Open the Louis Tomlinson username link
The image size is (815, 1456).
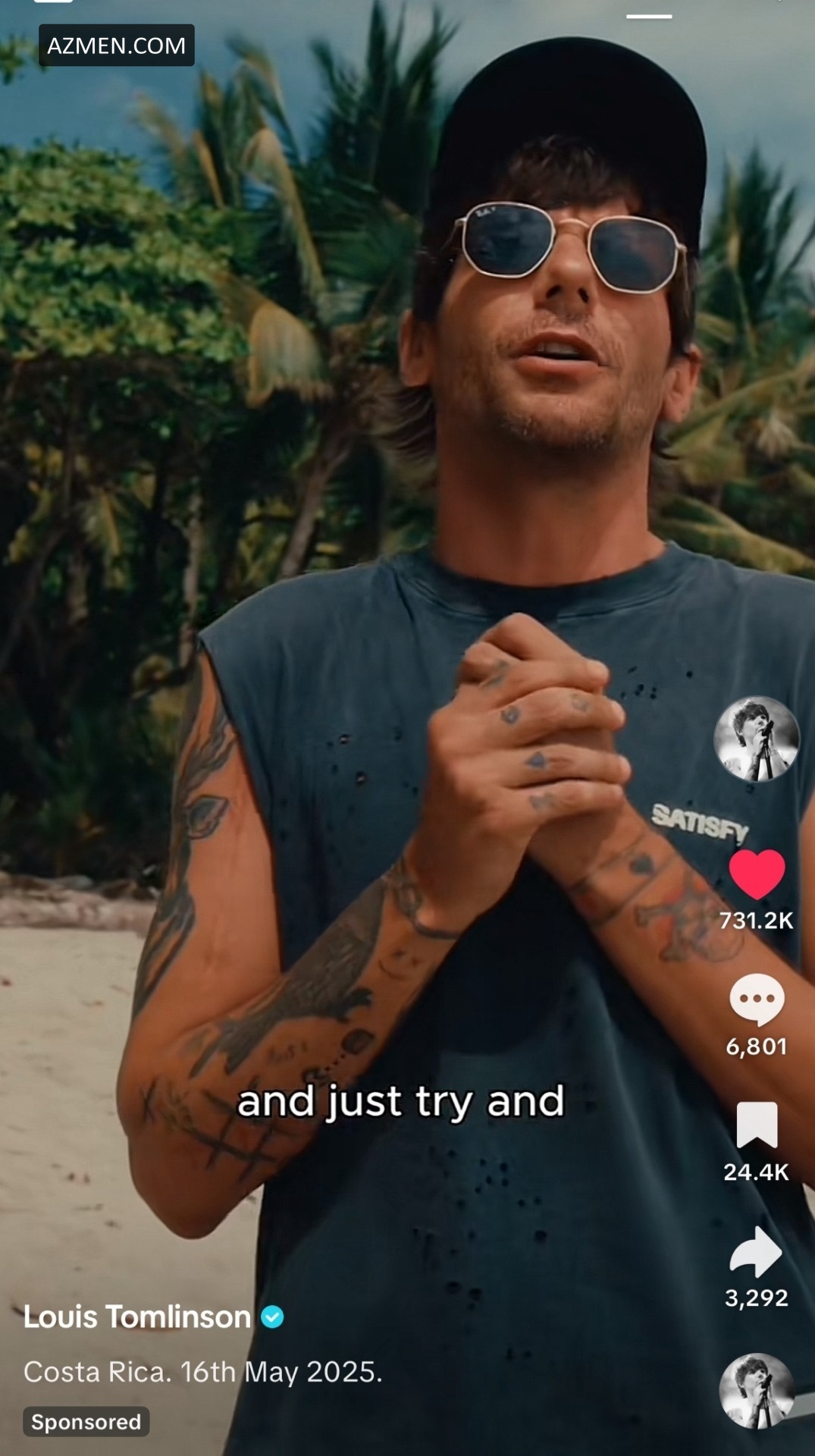coord(137,1317)
